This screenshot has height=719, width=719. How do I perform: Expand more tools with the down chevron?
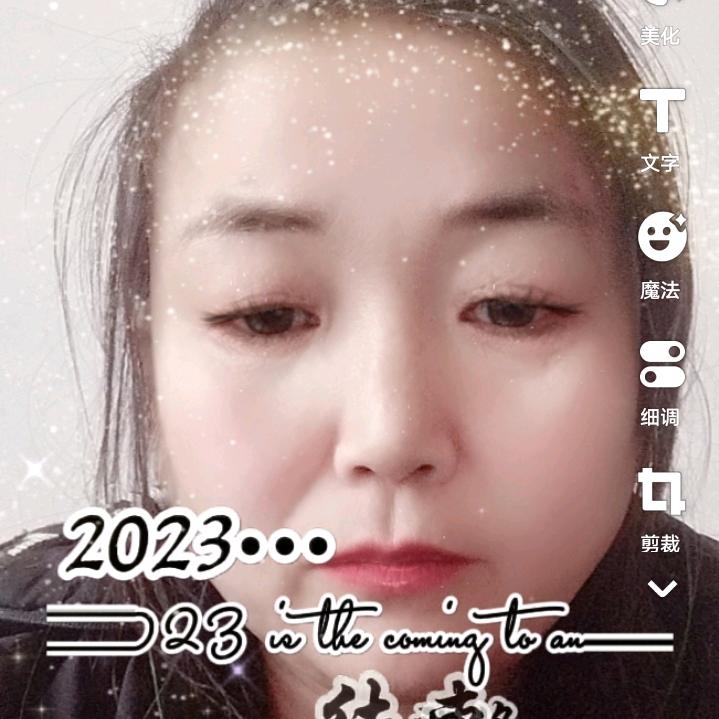[x=663, y=588]
